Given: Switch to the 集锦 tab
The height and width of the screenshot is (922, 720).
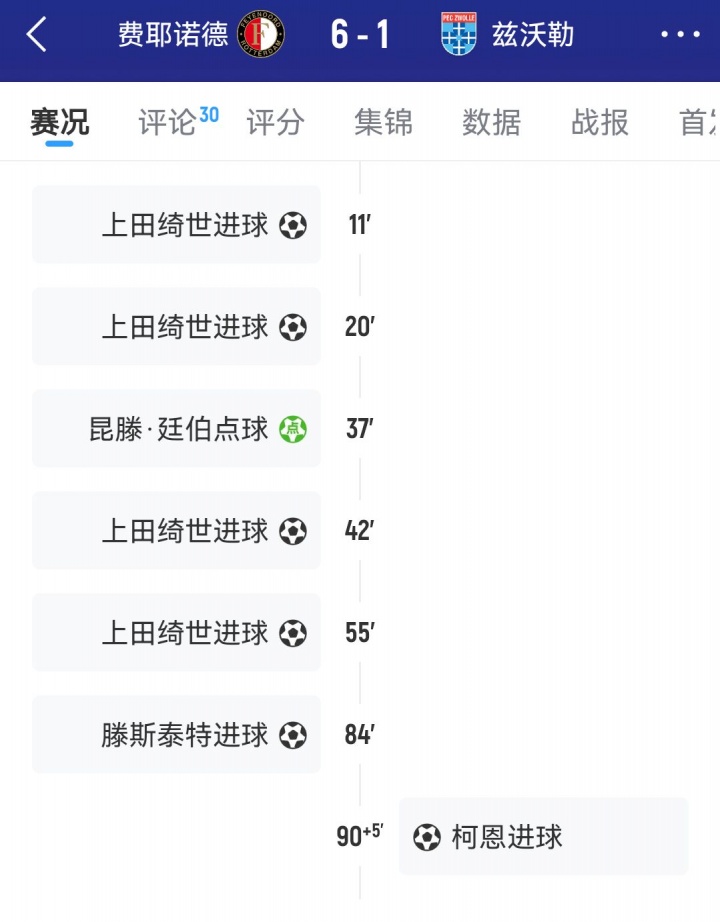Looking at the screenshot, I should pyautogui.click(x=383, y=122).
